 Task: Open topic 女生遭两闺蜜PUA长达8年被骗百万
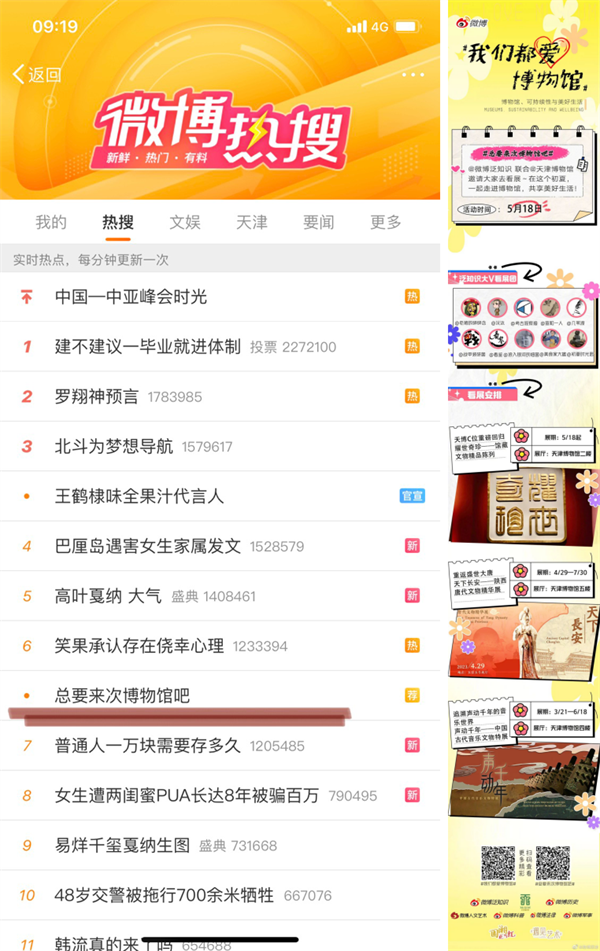pyautogui.click(x=187, y=795)
